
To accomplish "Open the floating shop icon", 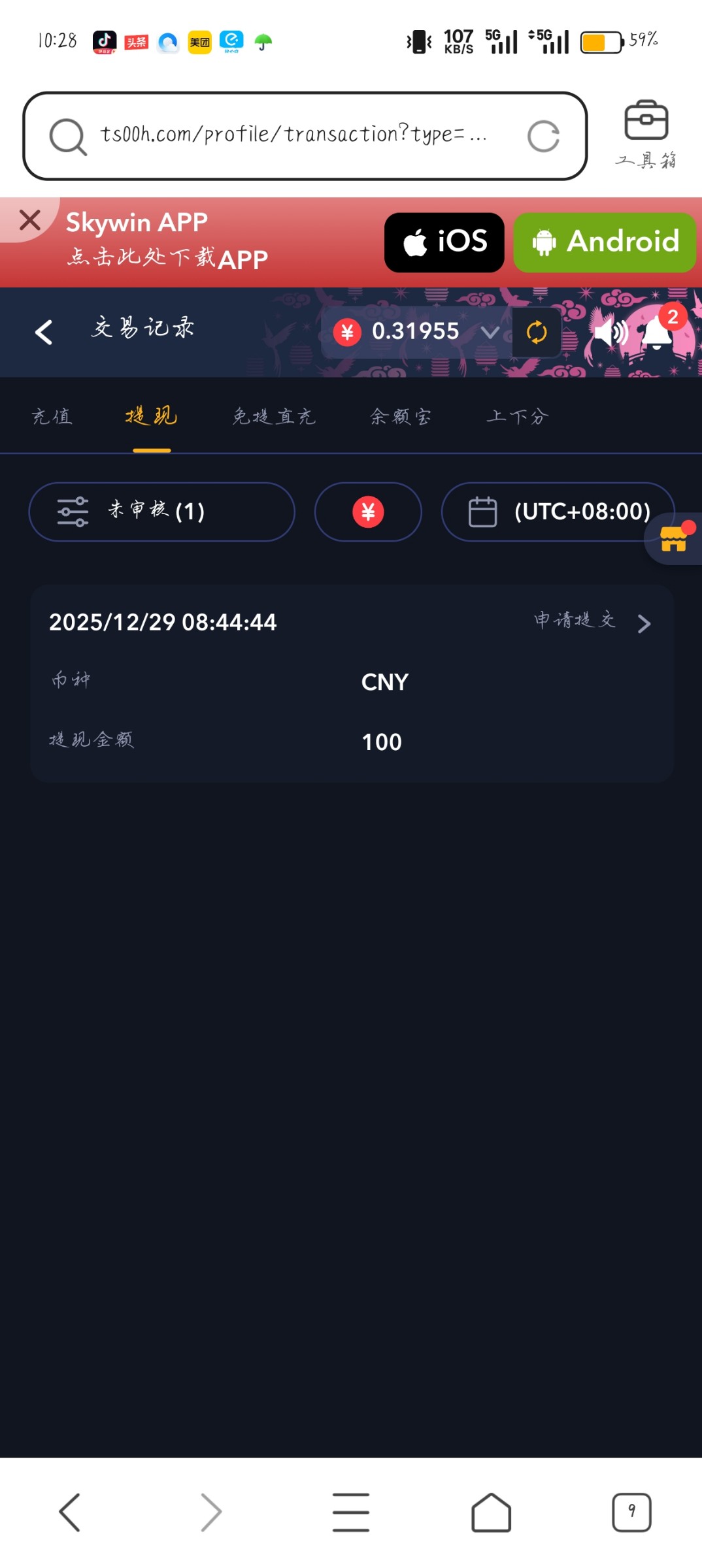I will [674, 539].
